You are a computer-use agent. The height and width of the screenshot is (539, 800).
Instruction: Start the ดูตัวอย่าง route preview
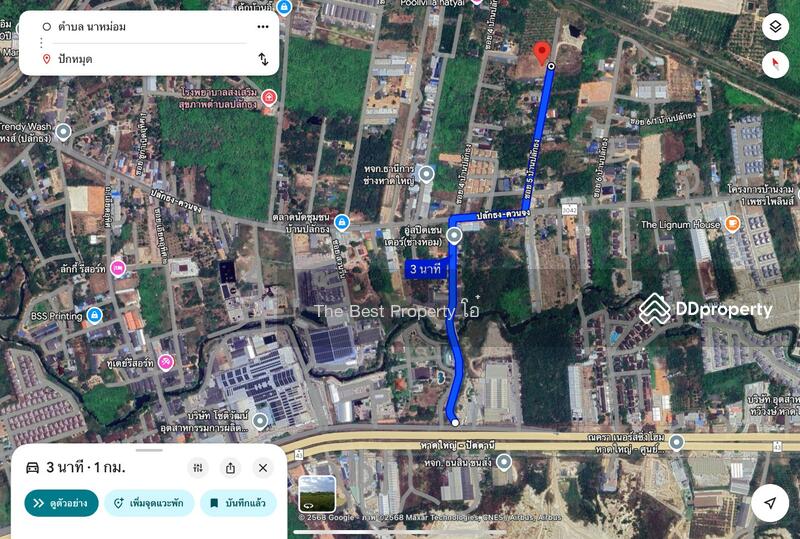[x=61, y=503]
